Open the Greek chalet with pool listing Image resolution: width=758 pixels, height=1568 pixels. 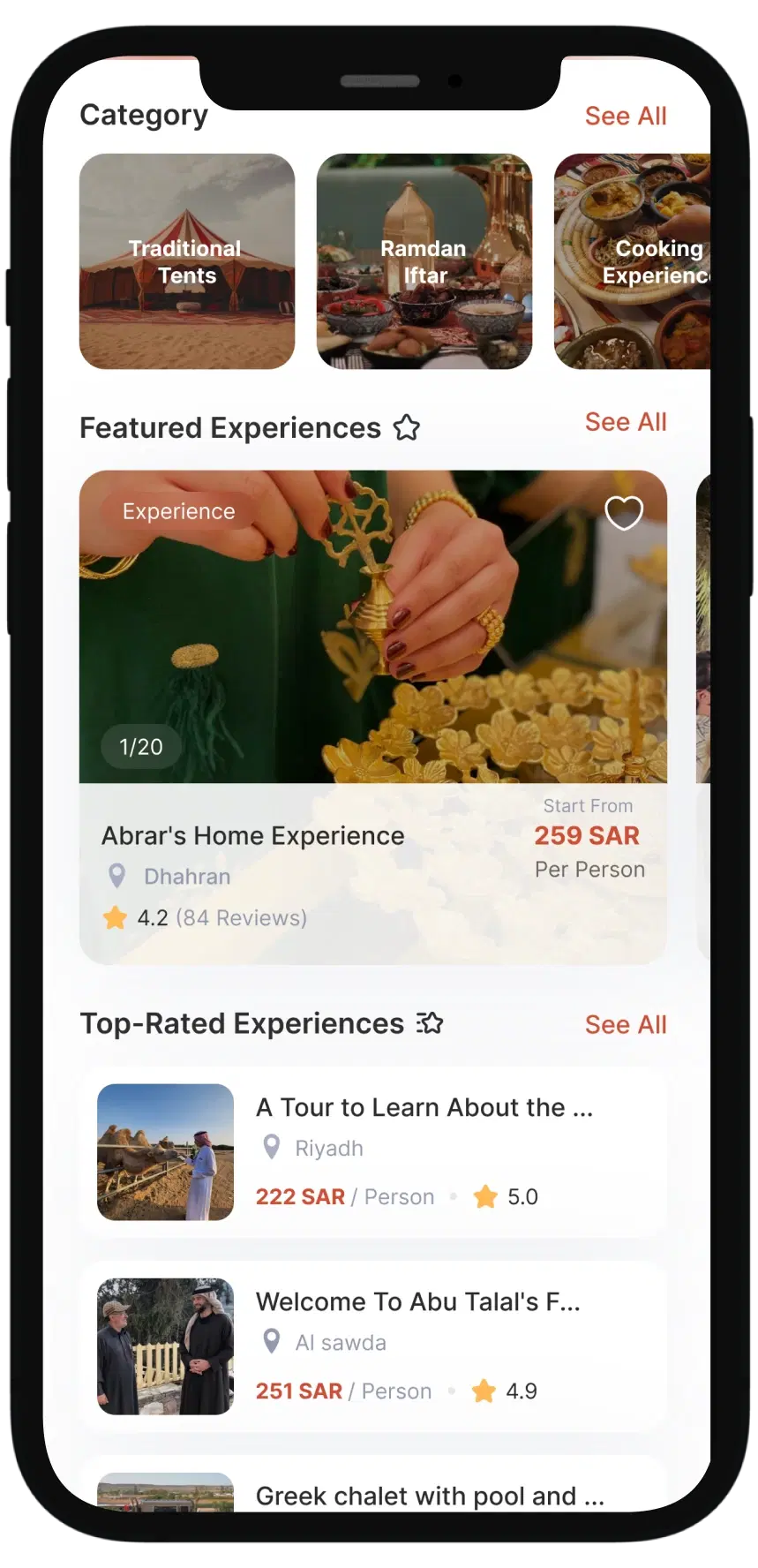point(429,1495)
